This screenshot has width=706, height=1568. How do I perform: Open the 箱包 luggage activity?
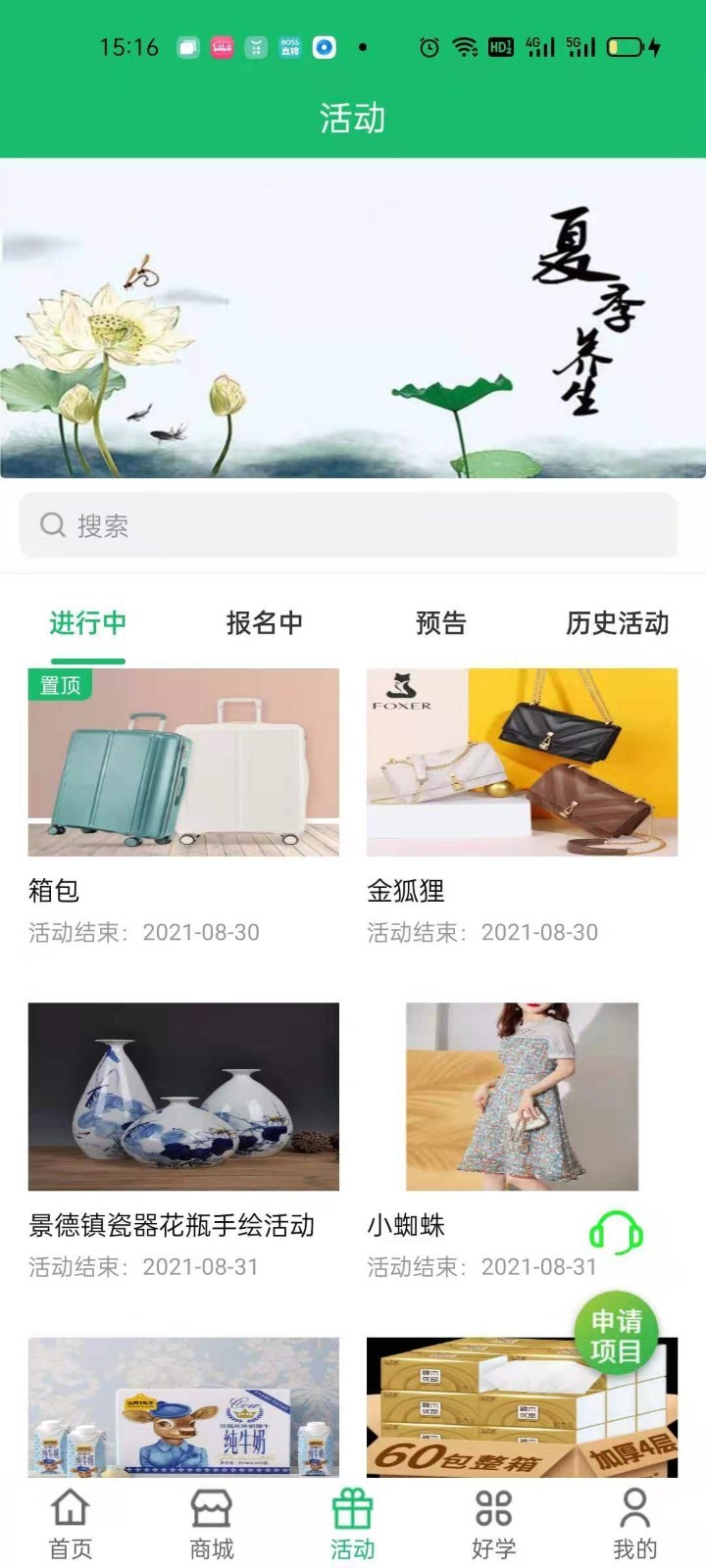tap(183, 764)
